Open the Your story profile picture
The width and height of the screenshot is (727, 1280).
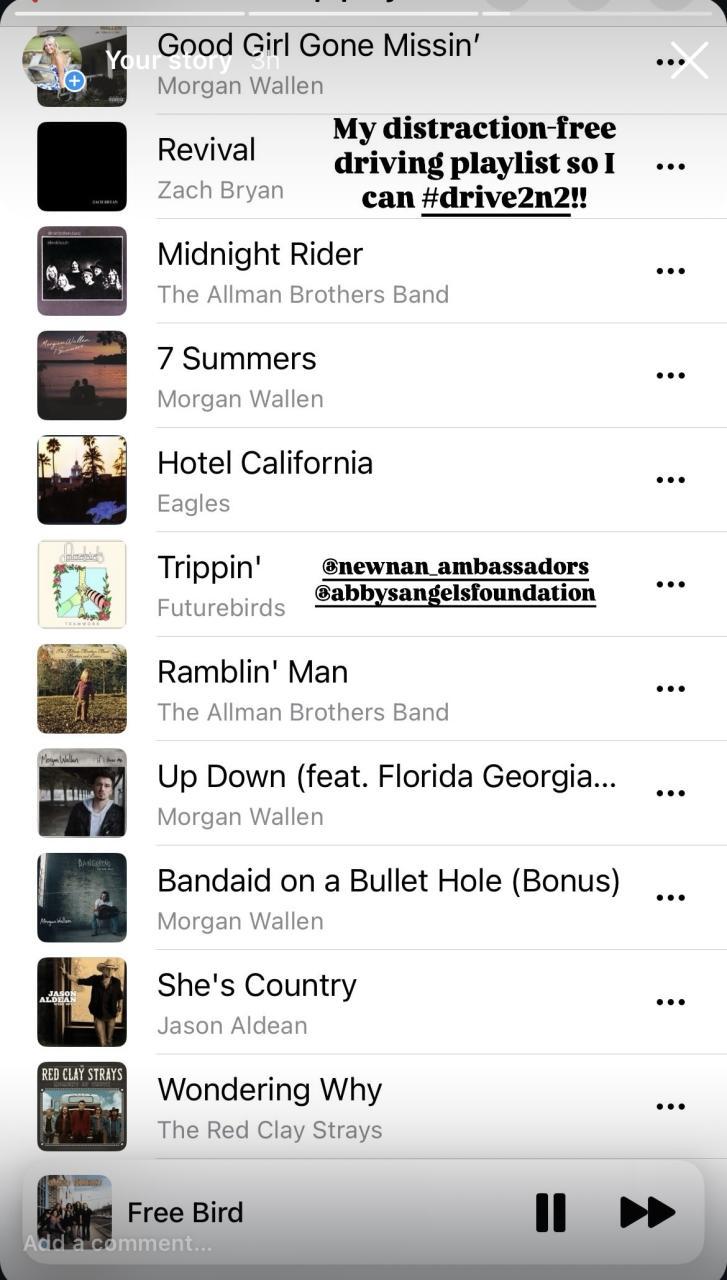click(x=52, y=61)
